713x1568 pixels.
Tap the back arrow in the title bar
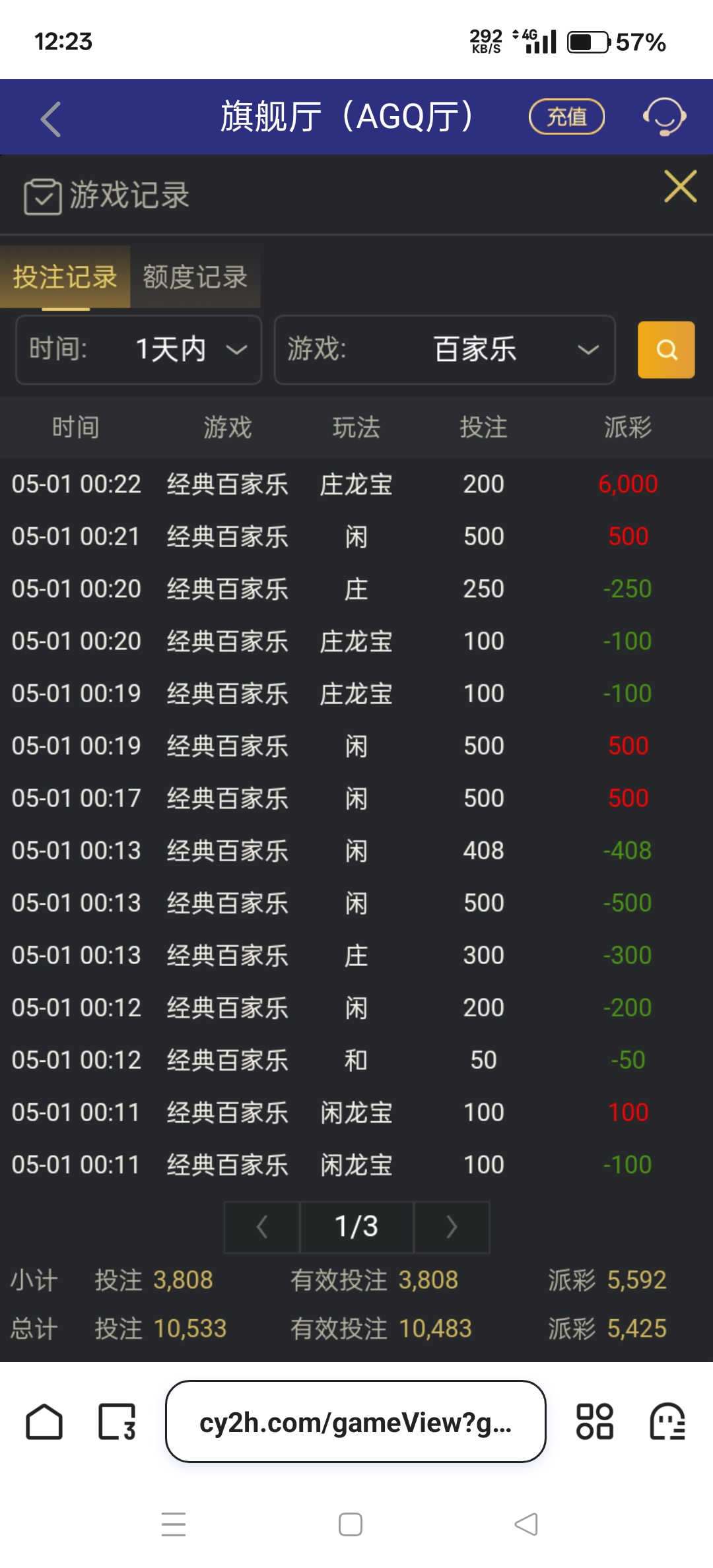pyautogui.click(x=50, y=117)
